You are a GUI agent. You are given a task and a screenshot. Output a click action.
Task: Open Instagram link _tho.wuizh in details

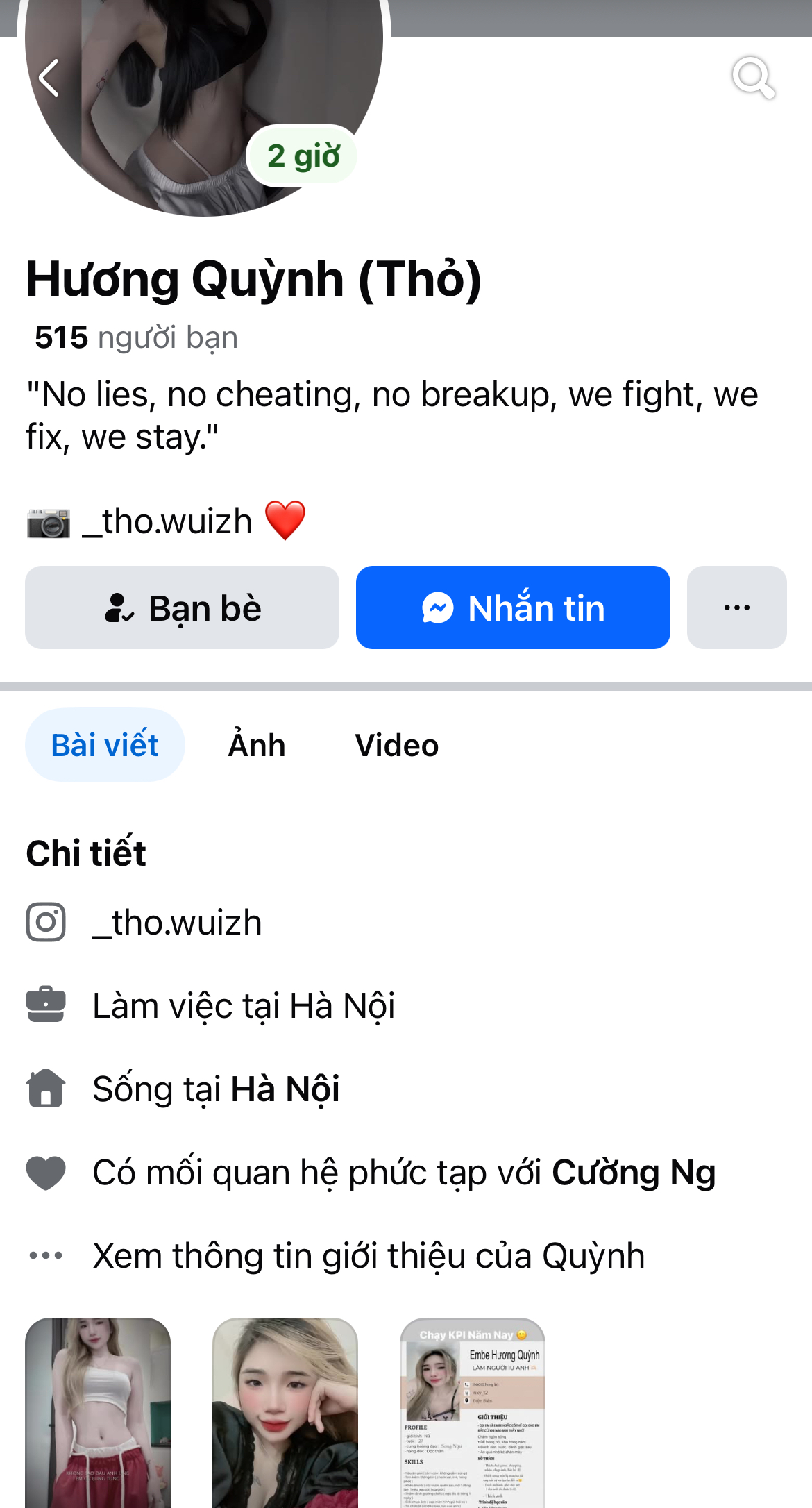pyautogui.click(x=178, y=923)
